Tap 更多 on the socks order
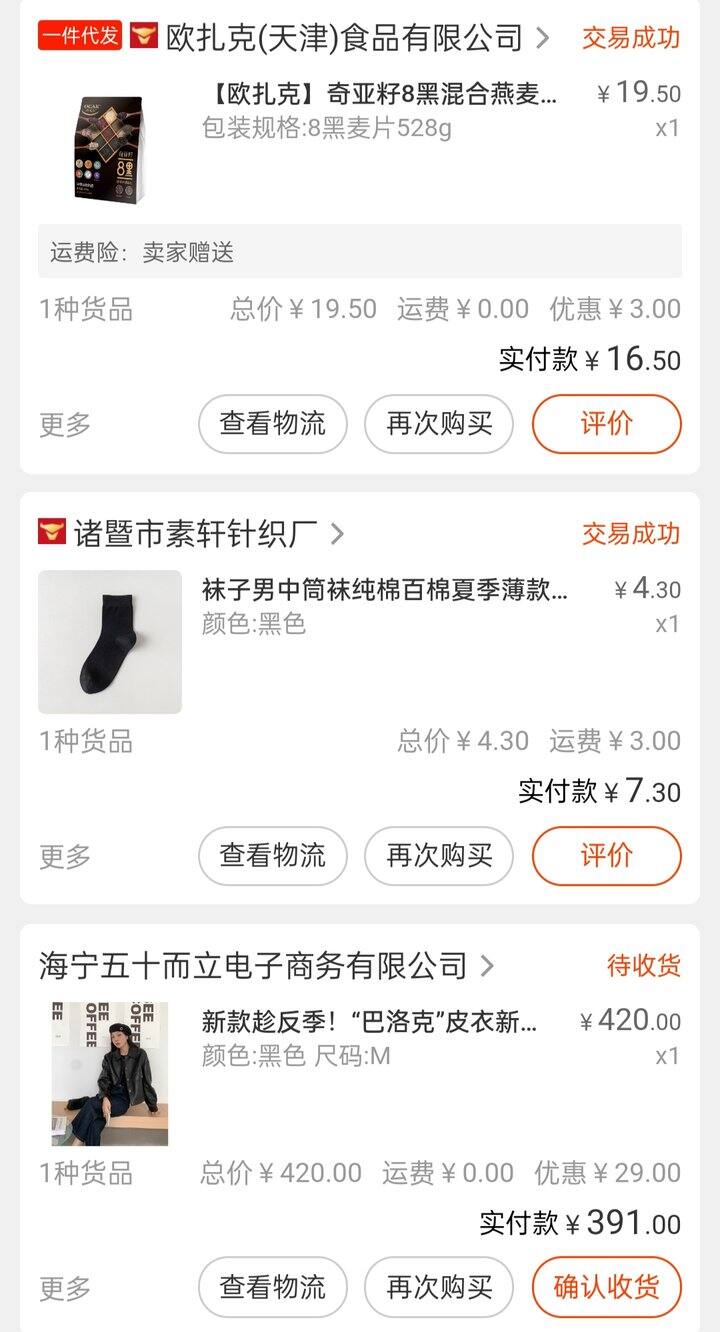720x1332 pixels. (65, 856)
